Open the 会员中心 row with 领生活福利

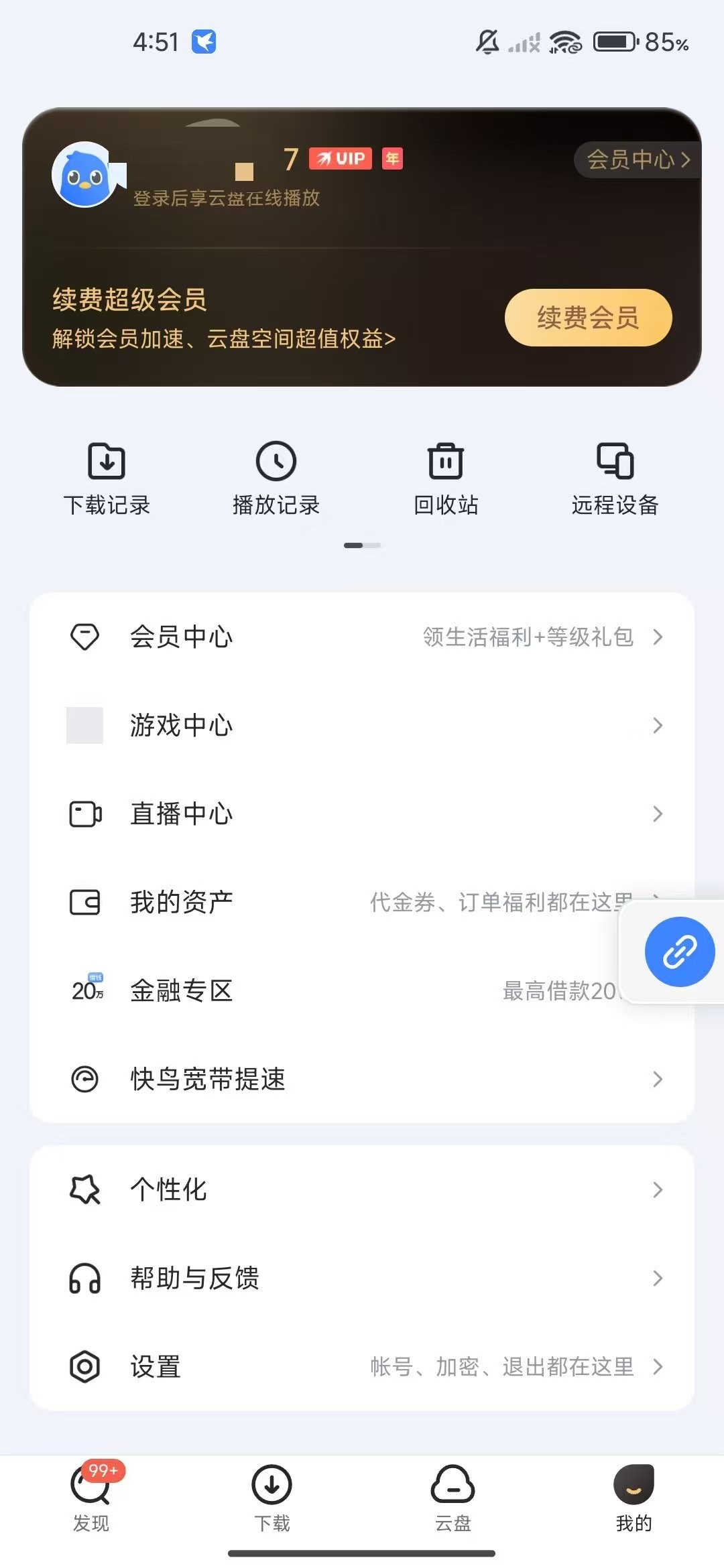[x=362, y=637]
